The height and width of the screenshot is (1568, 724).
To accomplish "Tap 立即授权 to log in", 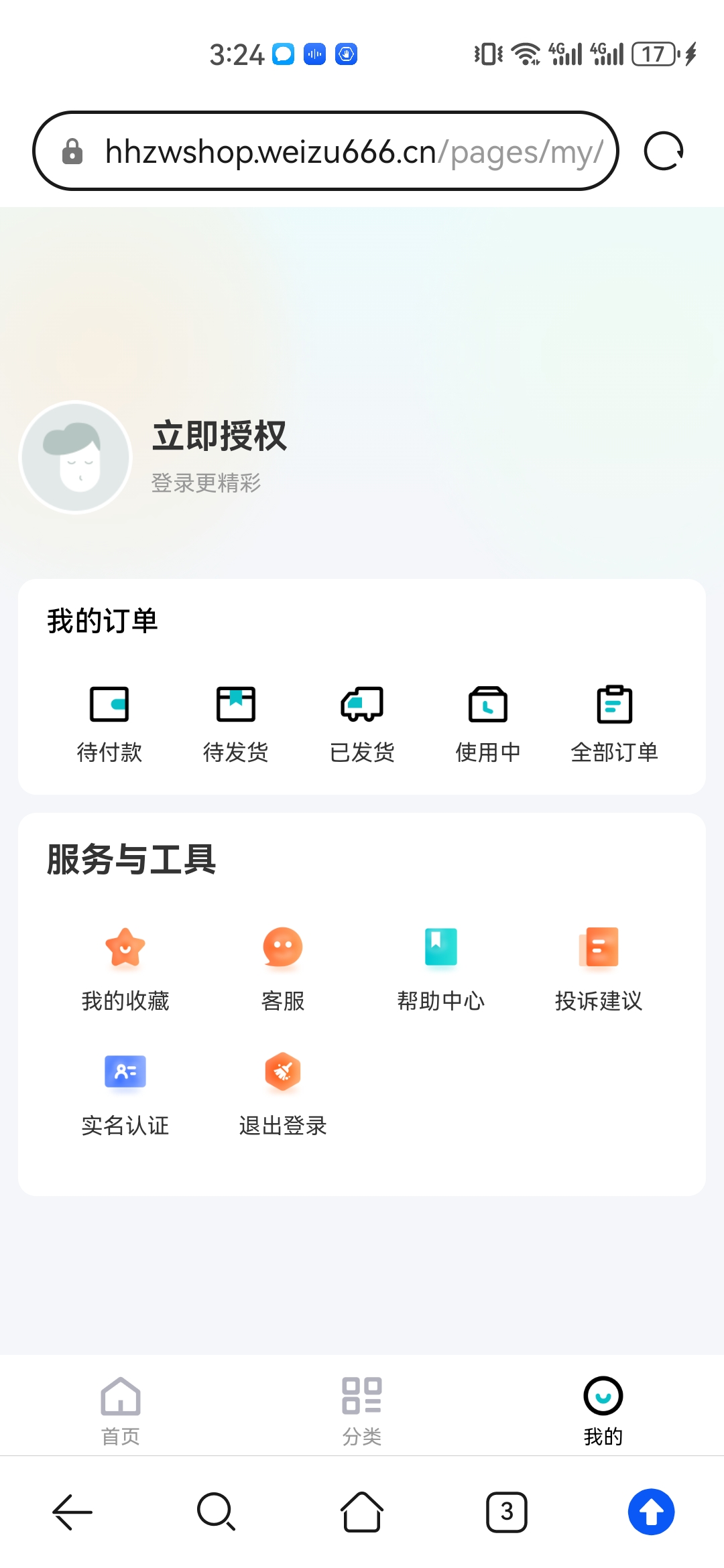I will point(219,436).
